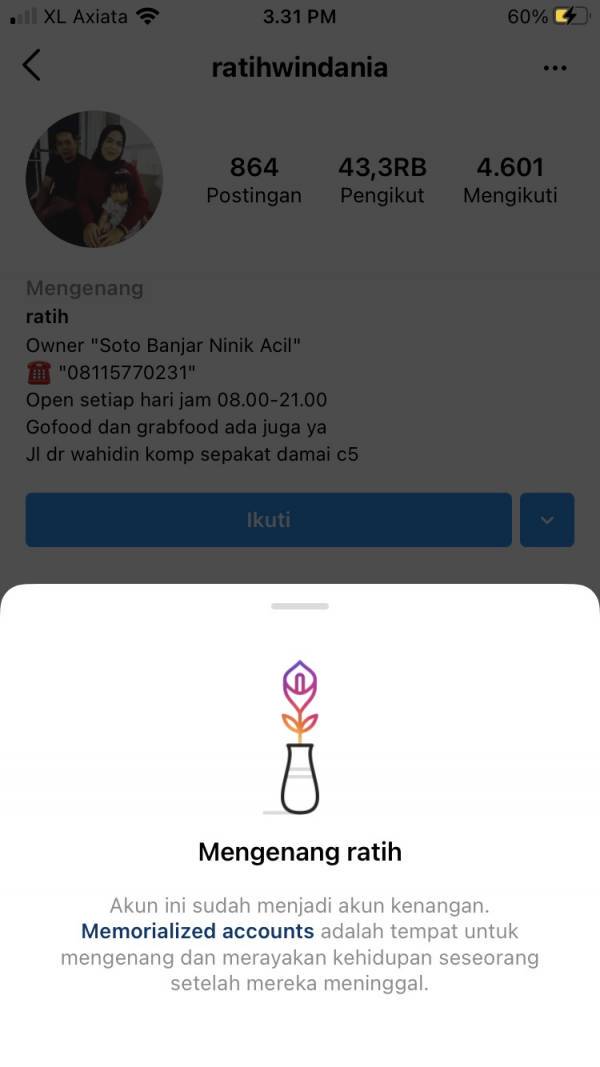Image resolution: width=600 pixels, height=1067 pixels.
Task: Tap the bottom sheet drag handle
Action: point(299,606)
